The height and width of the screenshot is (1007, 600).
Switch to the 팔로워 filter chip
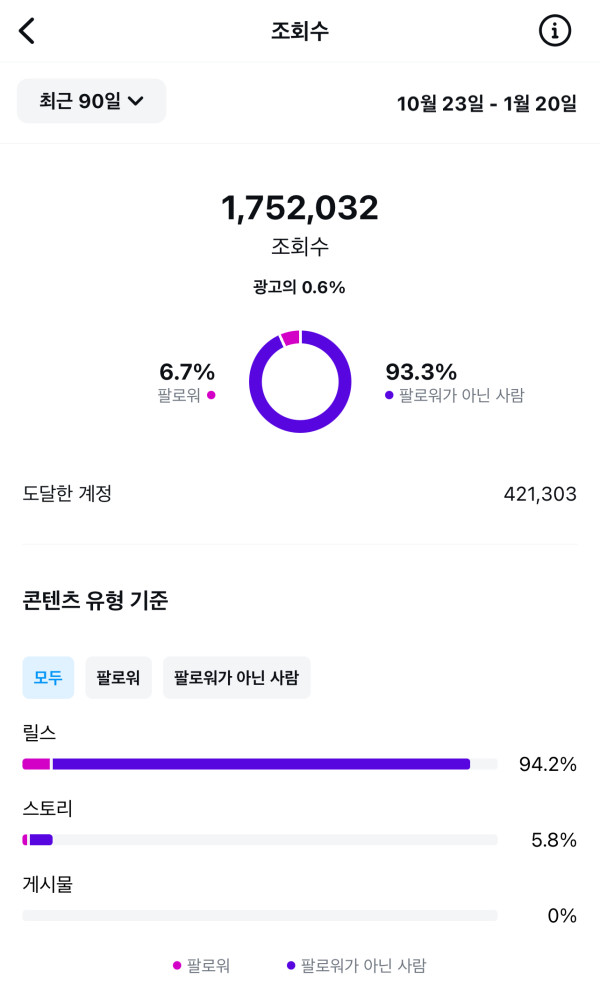click(118, 677)
